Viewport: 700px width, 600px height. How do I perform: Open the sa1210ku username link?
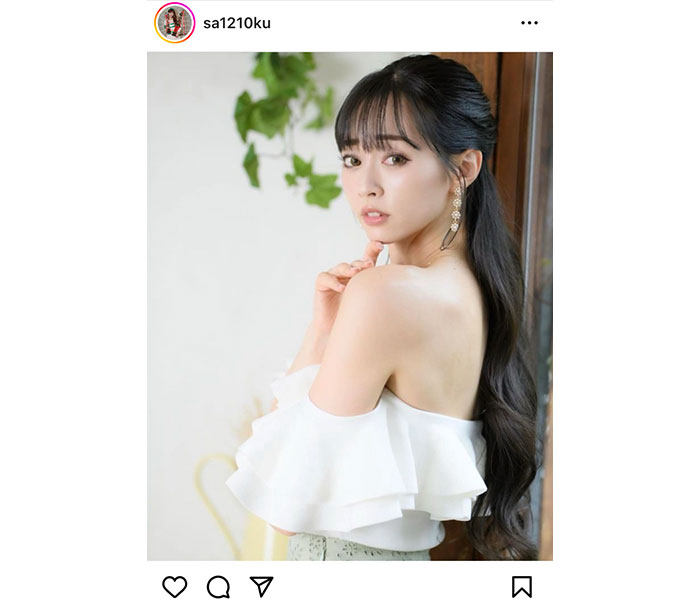(236, 23)
